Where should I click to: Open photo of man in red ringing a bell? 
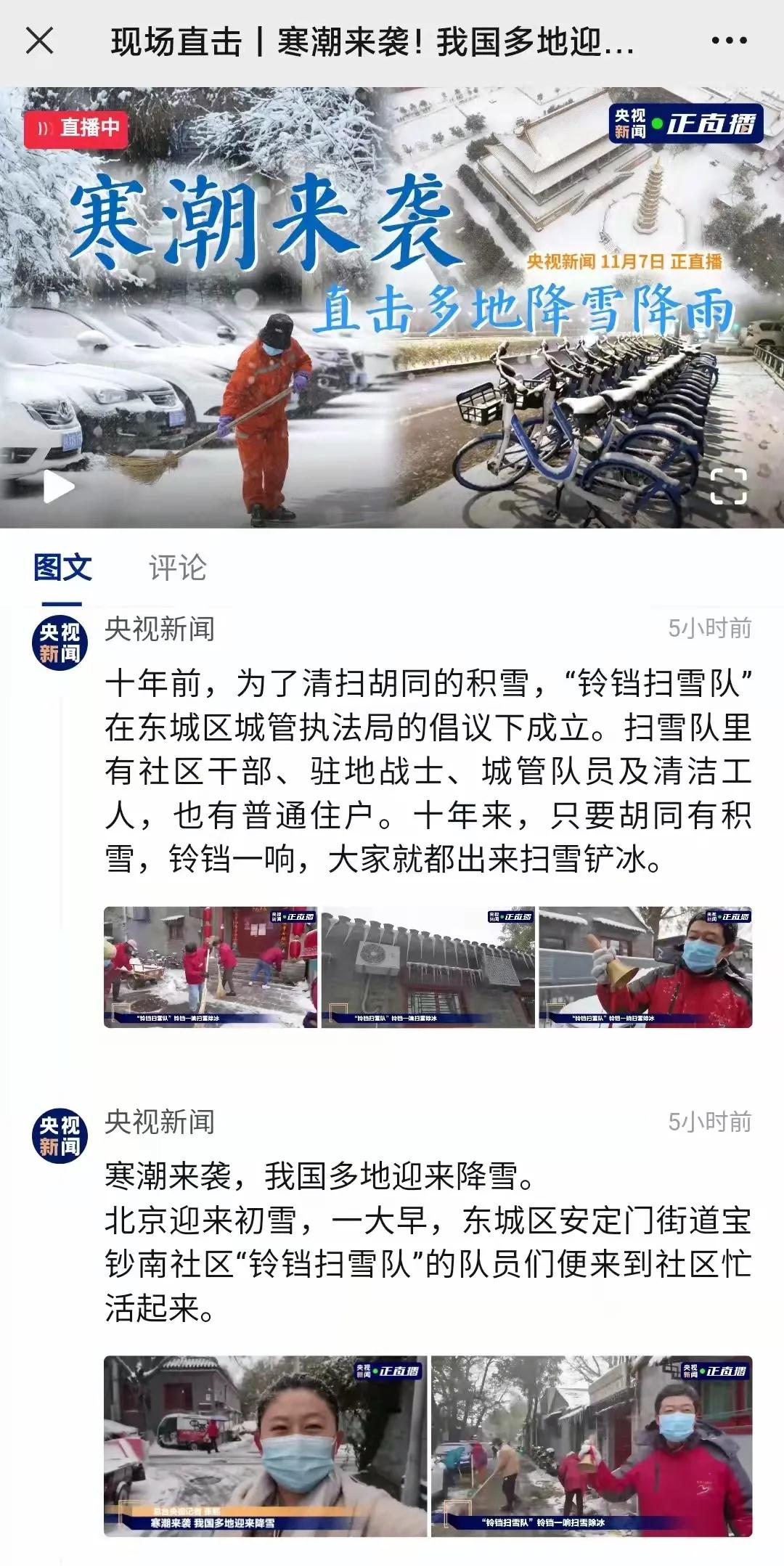(645, 966)
